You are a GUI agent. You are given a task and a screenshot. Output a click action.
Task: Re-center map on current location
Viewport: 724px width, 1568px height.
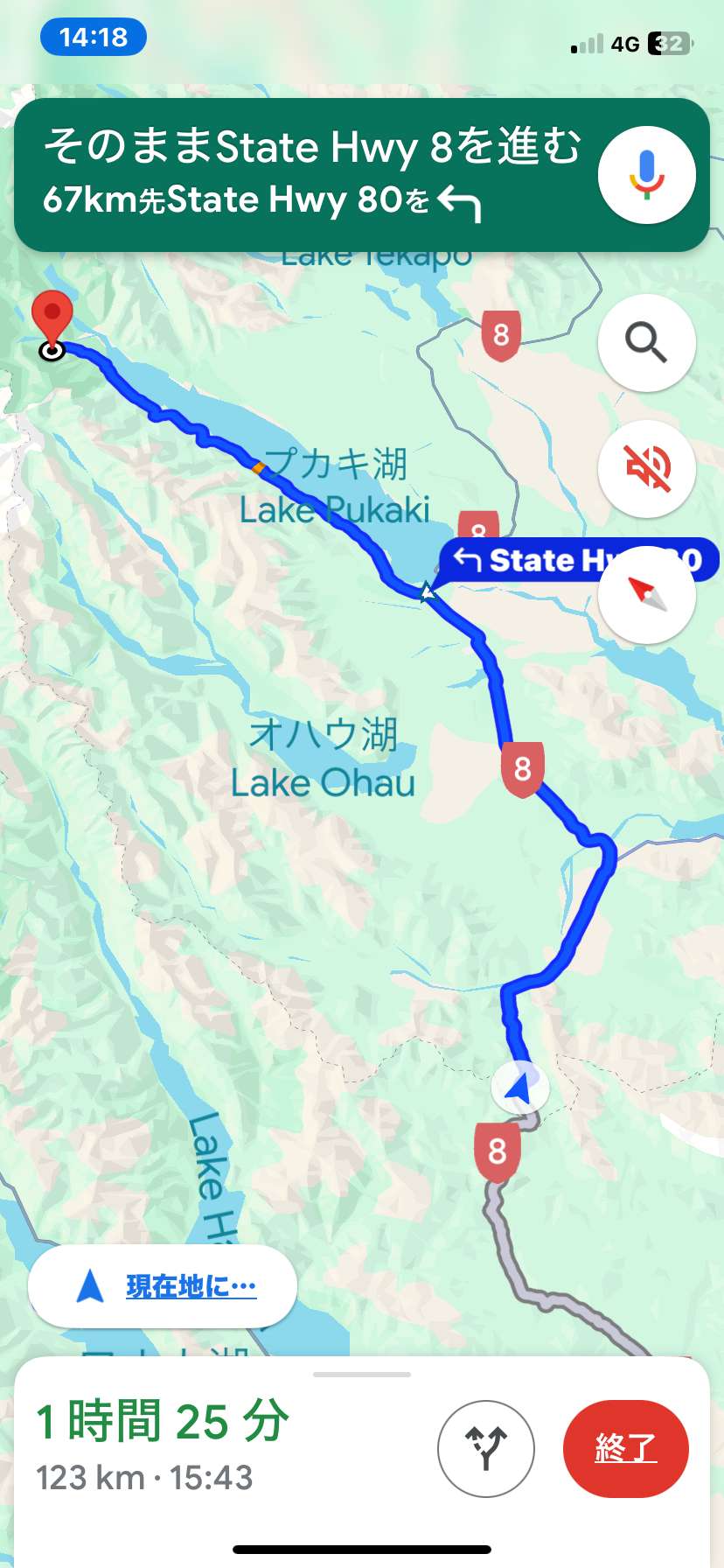click(163, 1286)
